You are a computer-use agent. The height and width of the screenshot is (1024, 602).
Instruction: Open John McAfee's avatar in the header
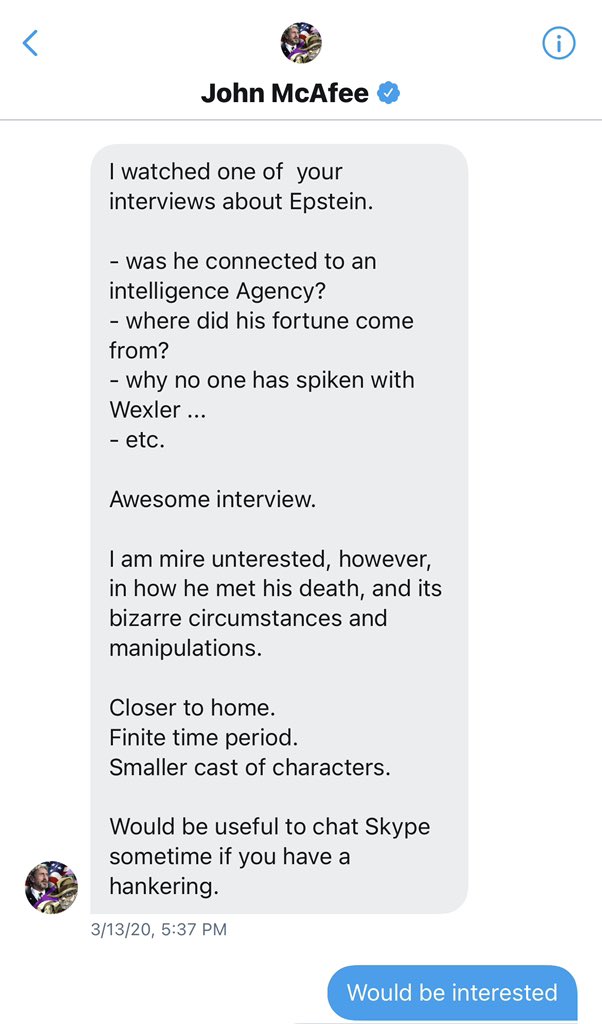[301, 42]
